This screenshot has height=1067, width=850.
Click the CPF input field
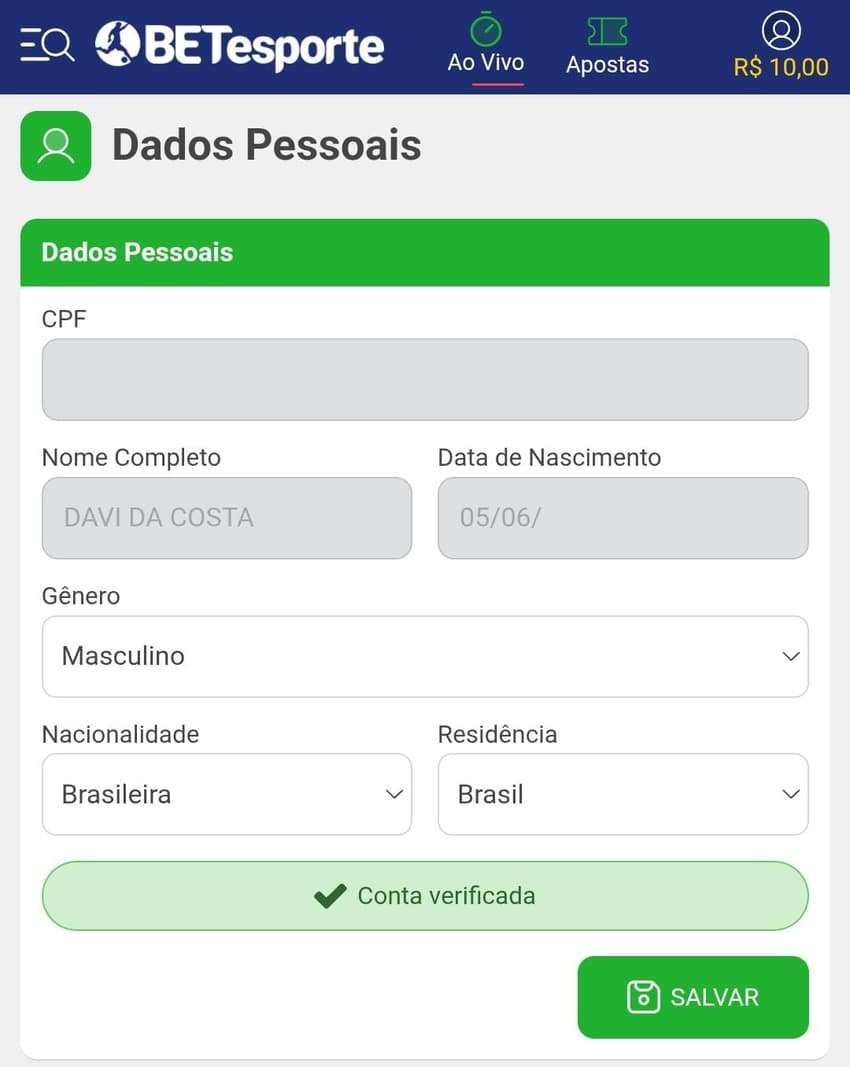point(425,379)
